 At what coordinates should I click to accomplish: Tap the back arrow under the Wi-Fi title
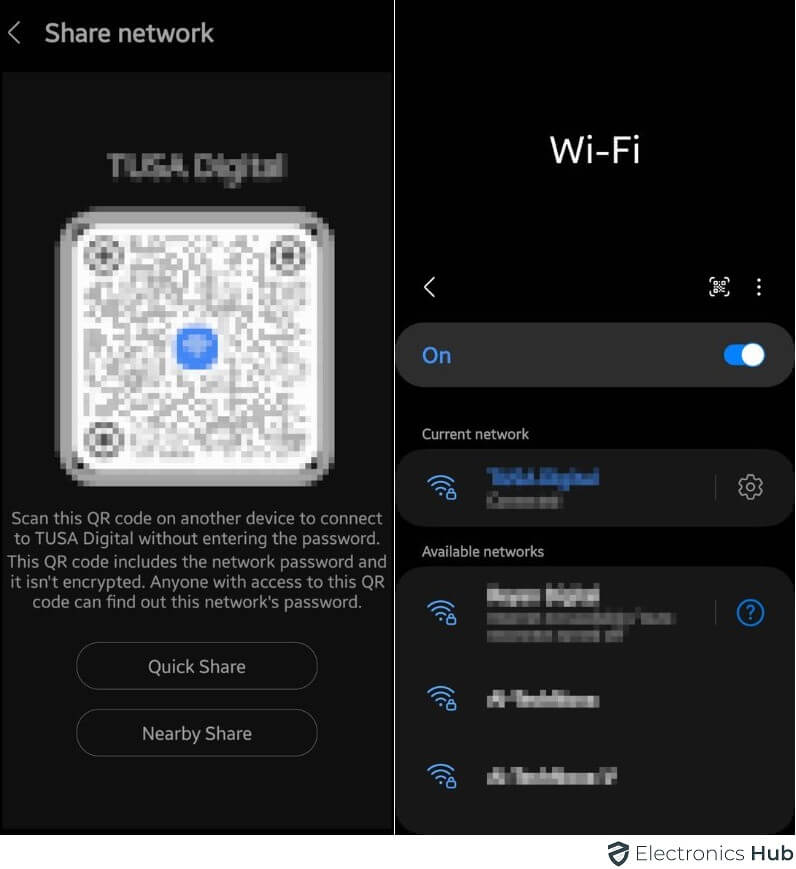pos(430,287)
